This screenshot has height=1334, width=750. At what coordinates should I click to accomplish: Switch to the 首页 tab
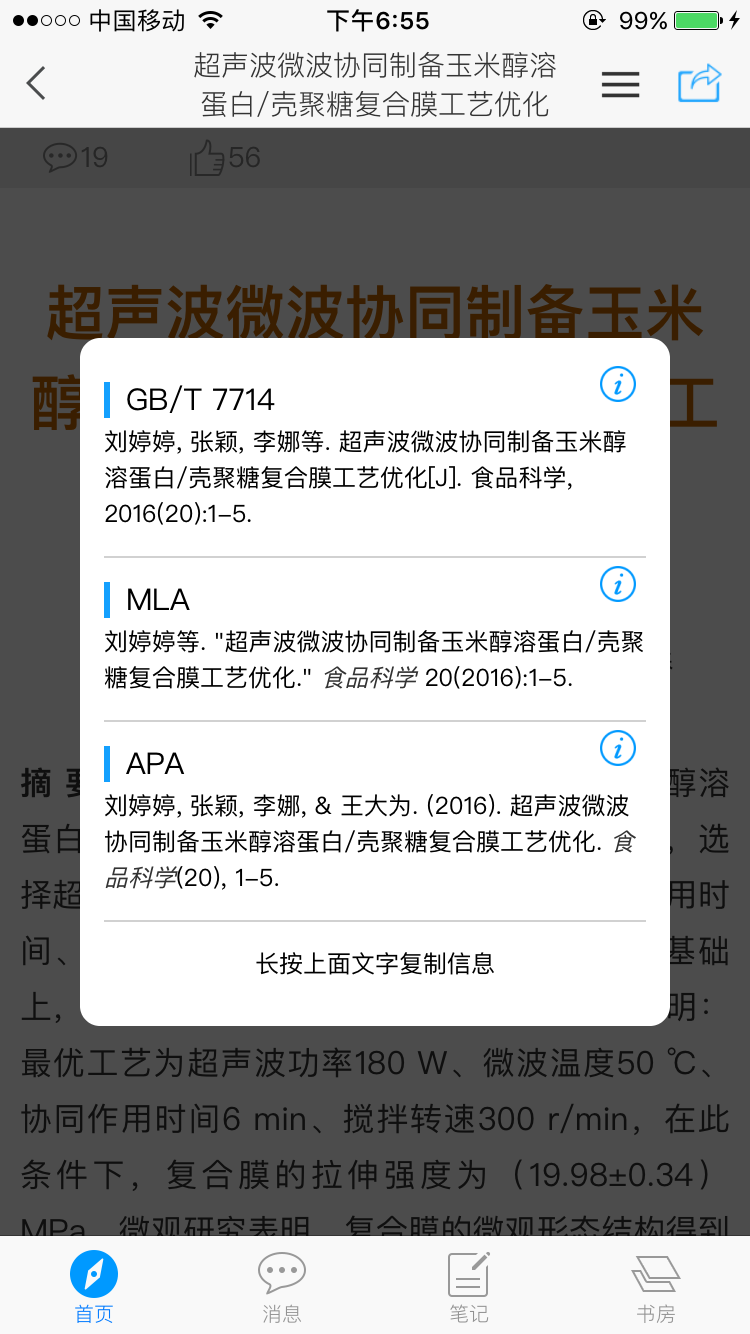point(94,1287)
